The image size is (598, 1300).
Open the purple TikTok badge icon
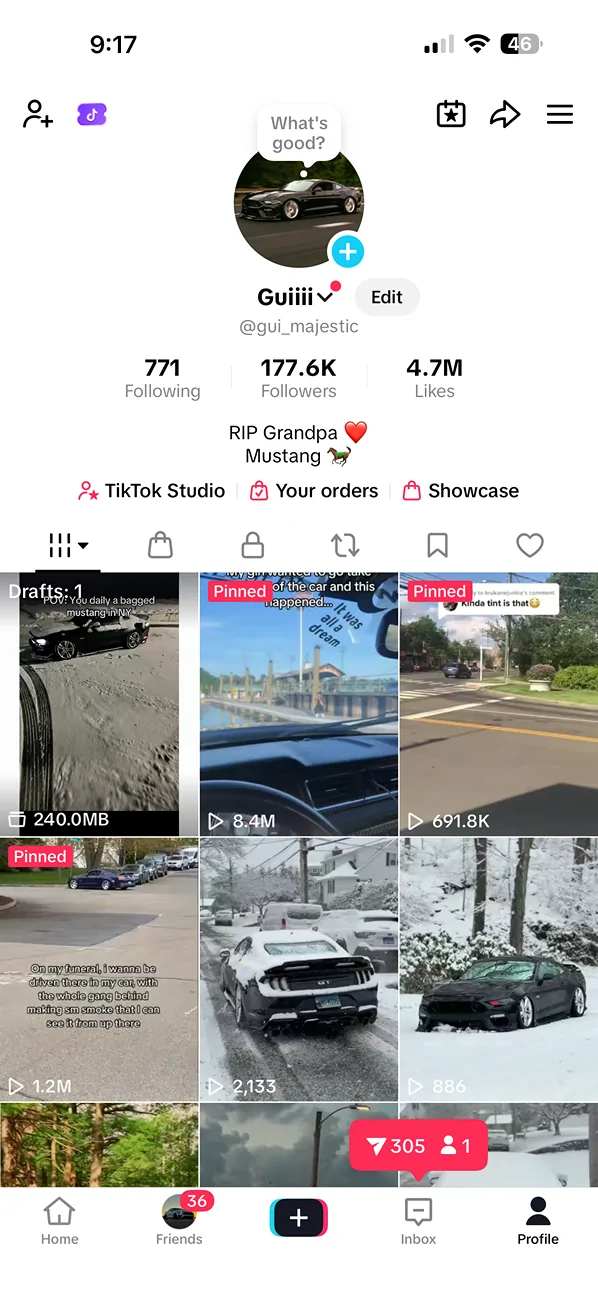[x=92, y=114]
